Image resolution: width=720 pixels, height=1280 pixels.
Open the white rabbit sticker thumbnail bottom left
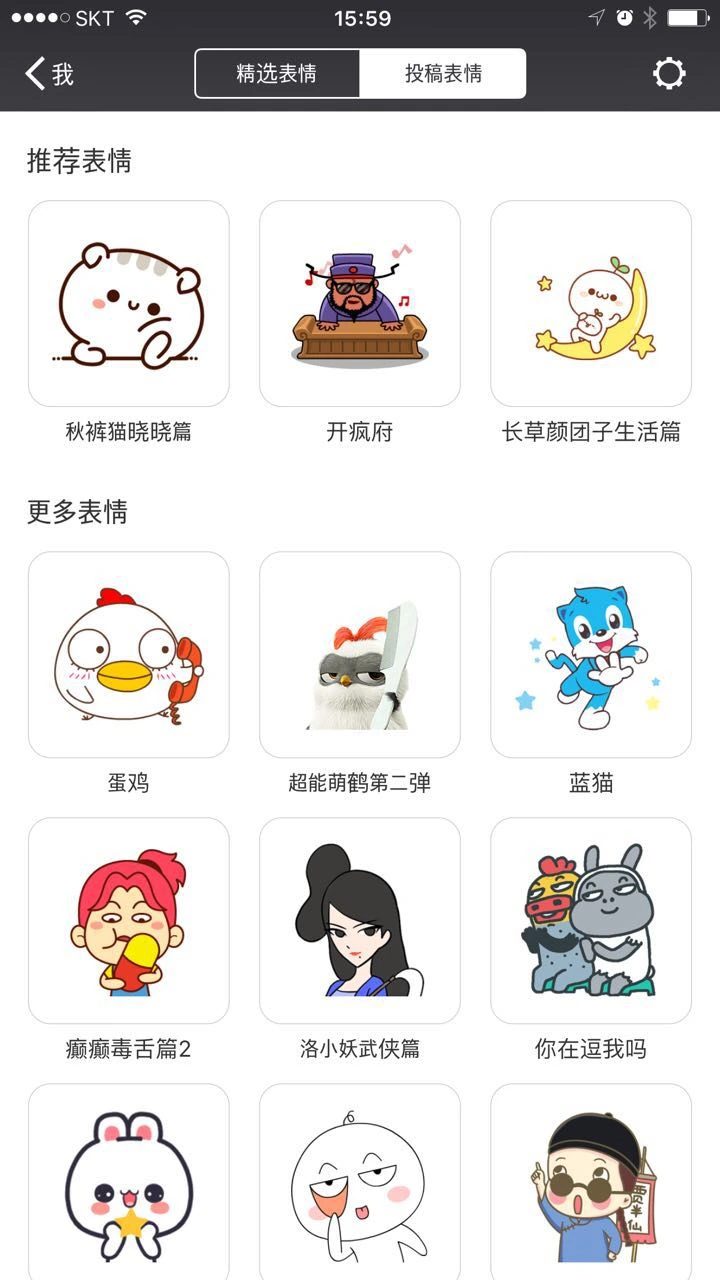coord(128,1180)
